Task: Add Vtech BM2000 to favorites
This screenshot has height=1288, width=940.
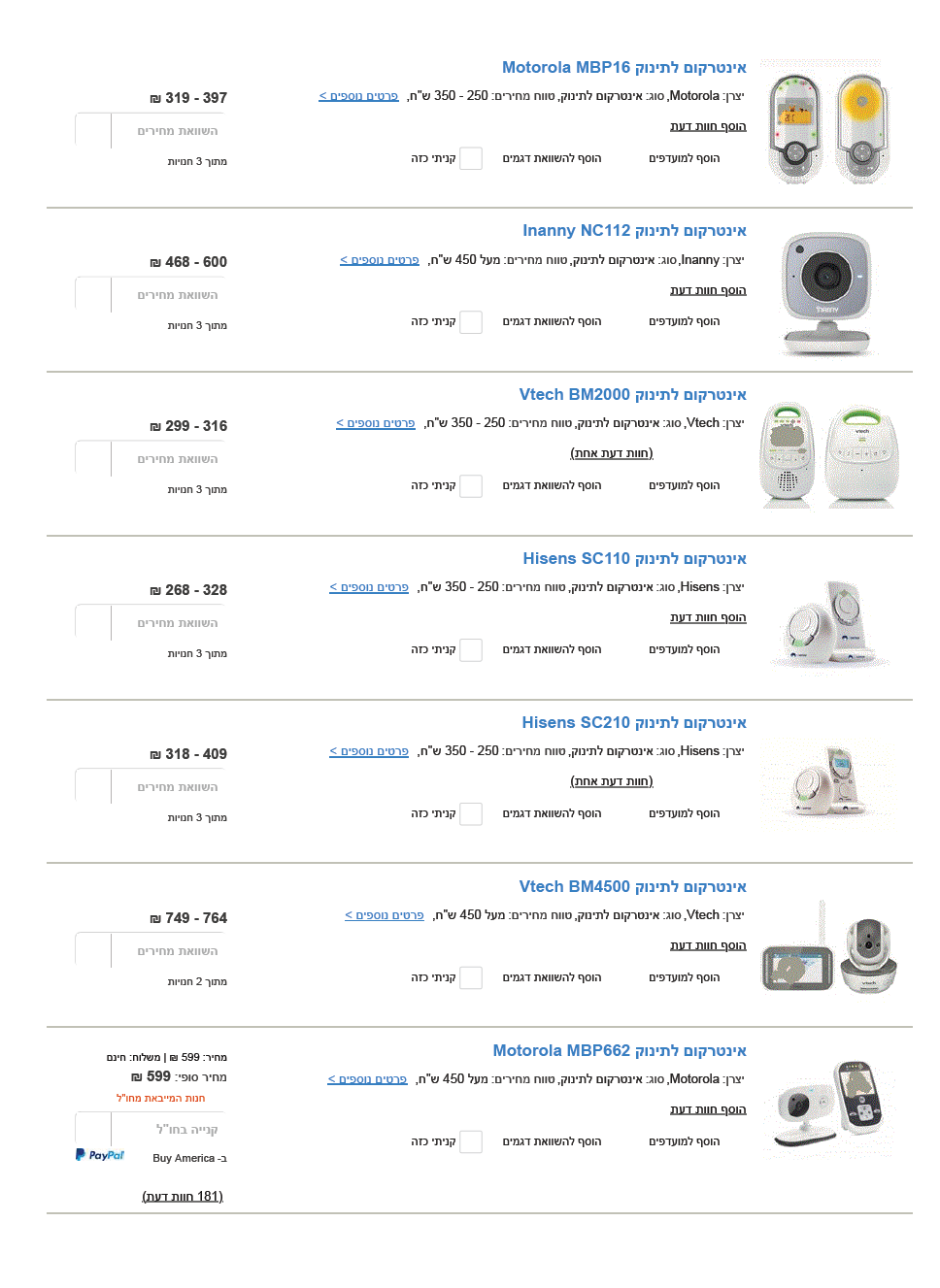Action: pyautogui.click(x=684, y=485)
